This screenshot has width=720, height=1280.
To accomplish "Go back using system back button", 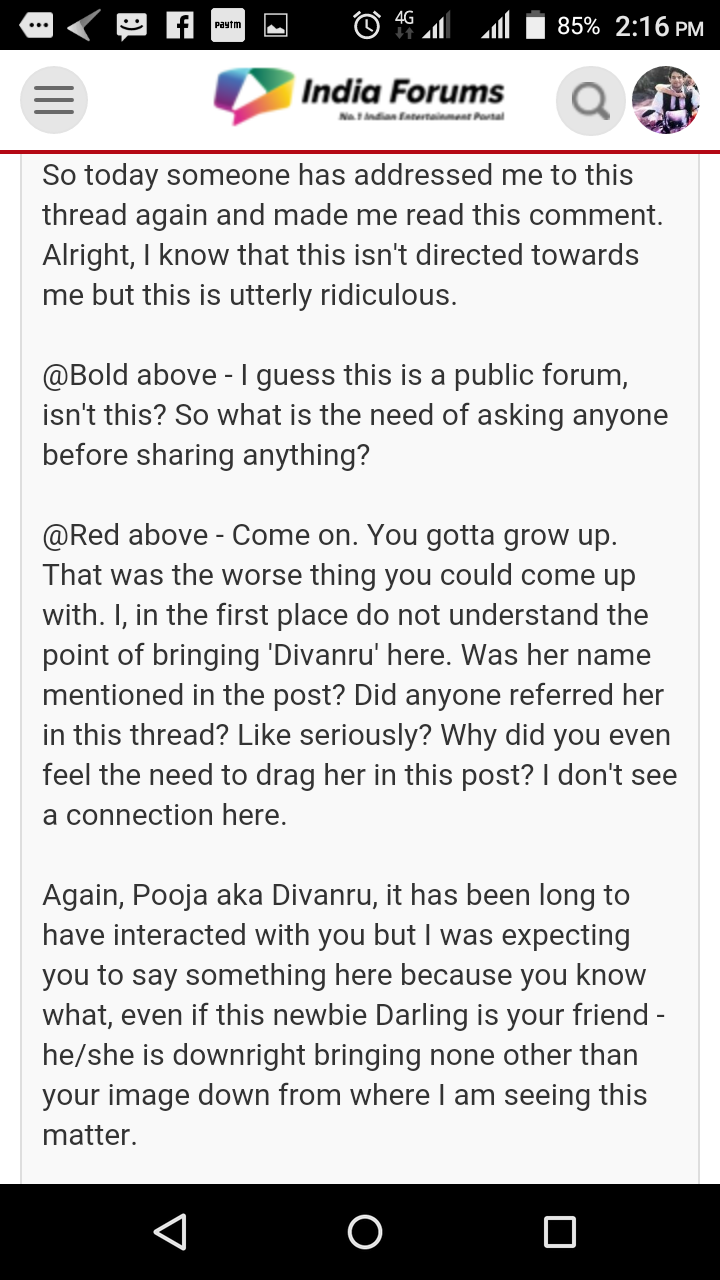I will pyautogui.click(x=170, y=1231).
